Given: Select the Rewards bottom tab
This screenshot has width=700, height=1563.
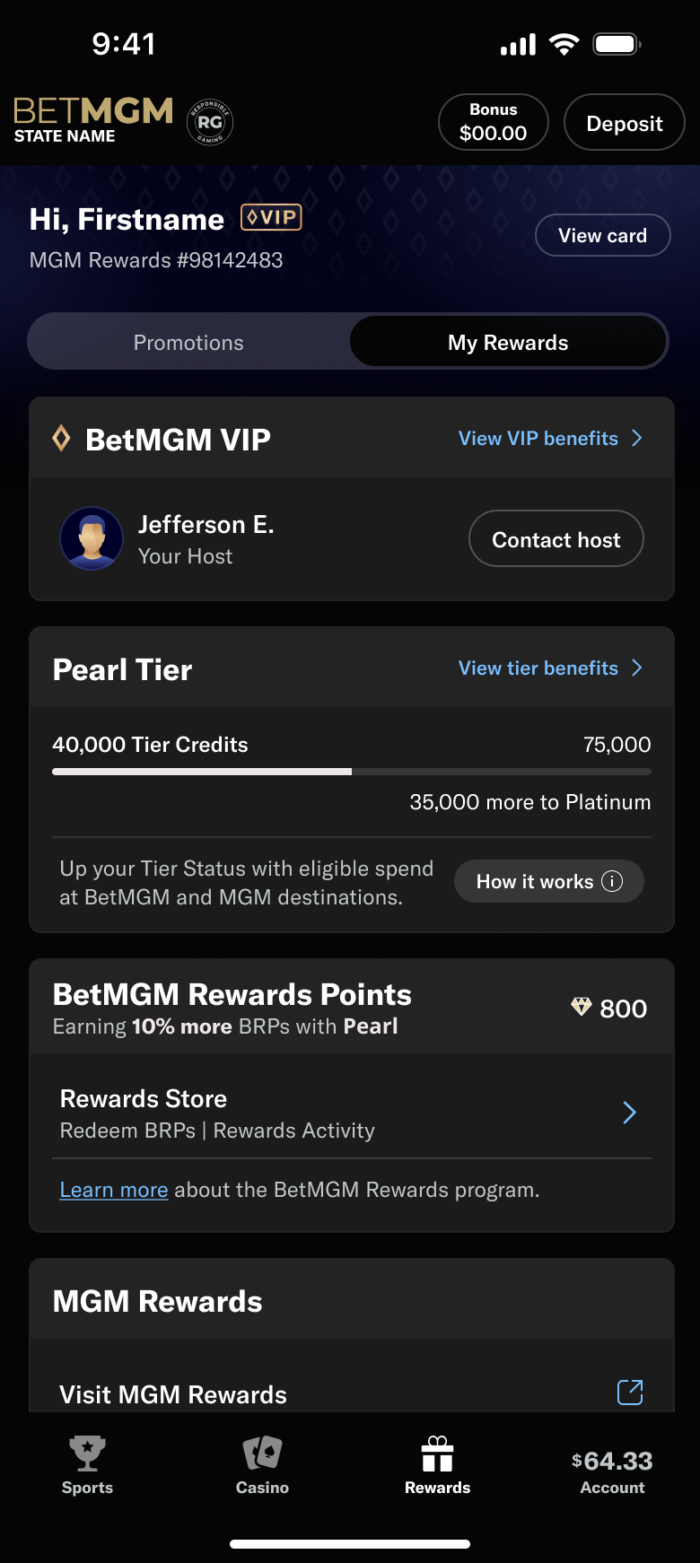Looking at the screenshot, I should (437, 1465).
